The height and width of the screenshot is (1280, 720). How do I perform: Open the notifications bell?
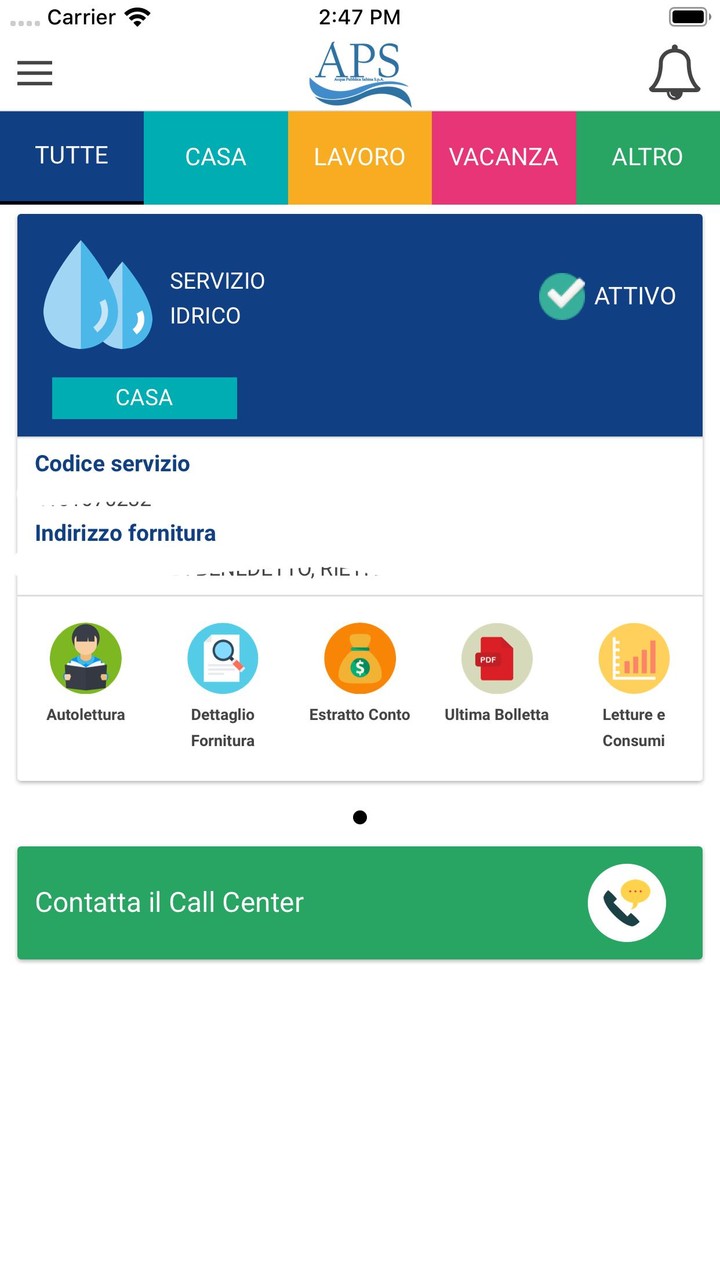[674, 72]
